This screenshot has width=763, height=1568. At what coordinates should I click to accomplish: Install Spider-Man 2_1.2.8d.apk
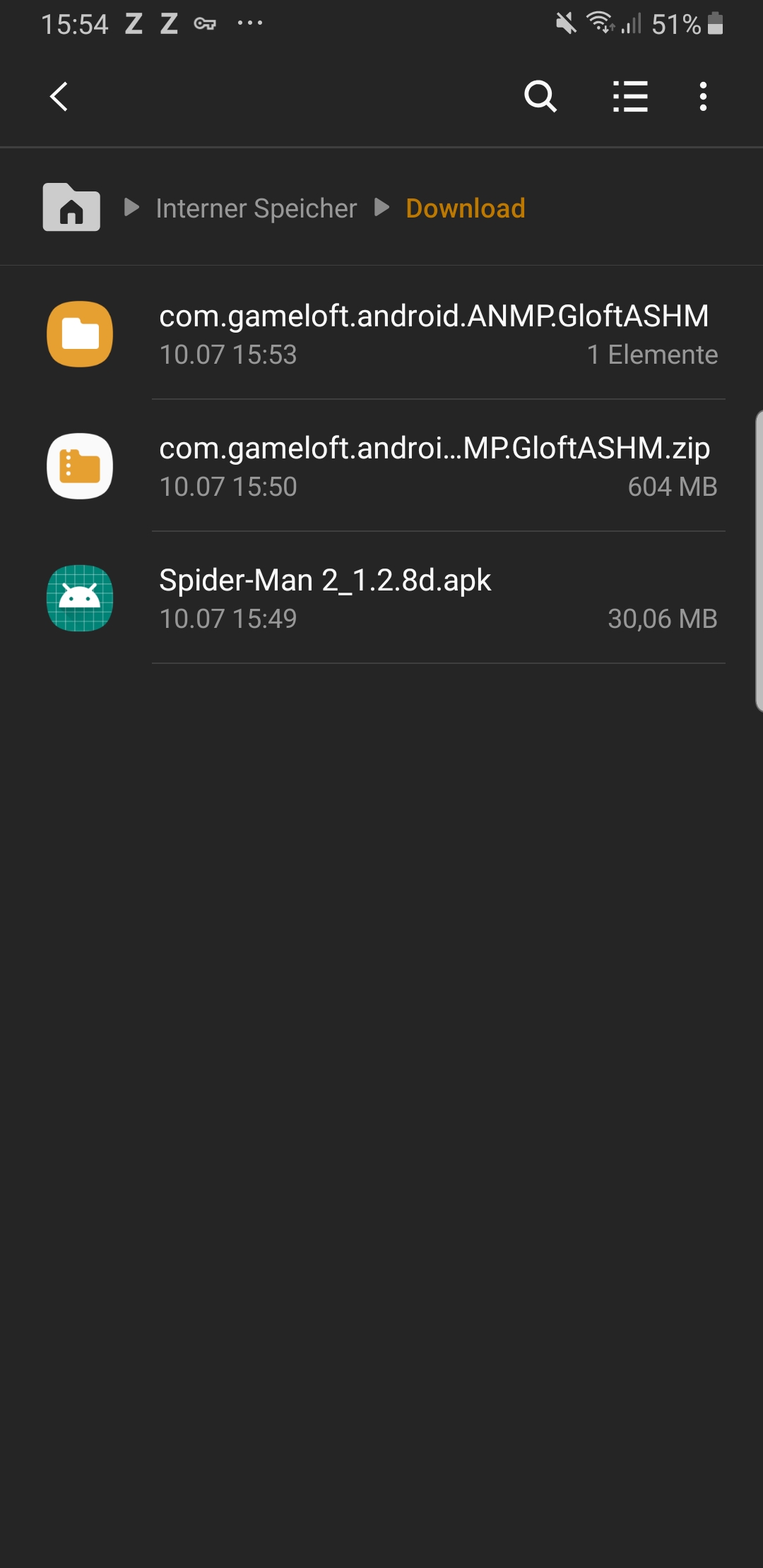[433, 598]
